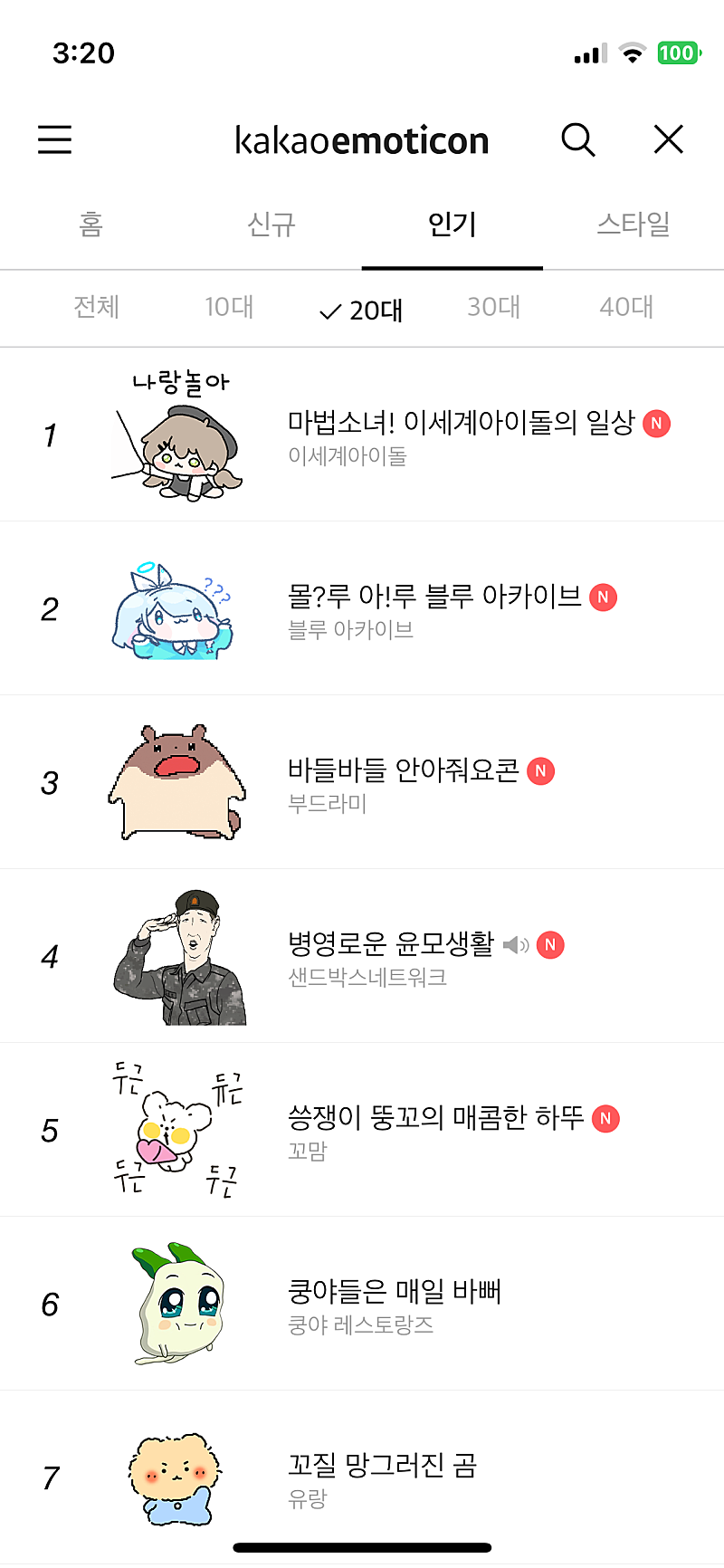Open the hamburger menu
This screenshot has width=724, height=1568.
coord(54,140)
